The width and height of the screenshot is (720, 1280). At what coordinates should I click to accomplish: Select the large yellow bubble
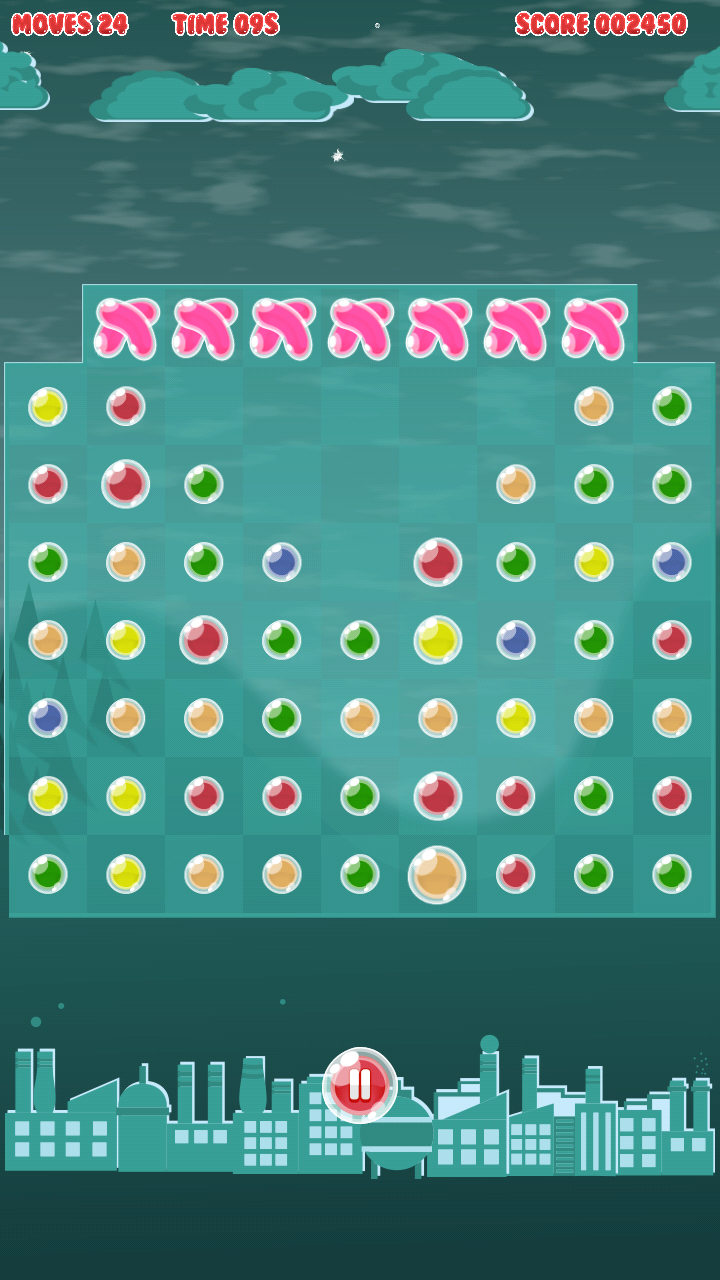click(438, 640)
